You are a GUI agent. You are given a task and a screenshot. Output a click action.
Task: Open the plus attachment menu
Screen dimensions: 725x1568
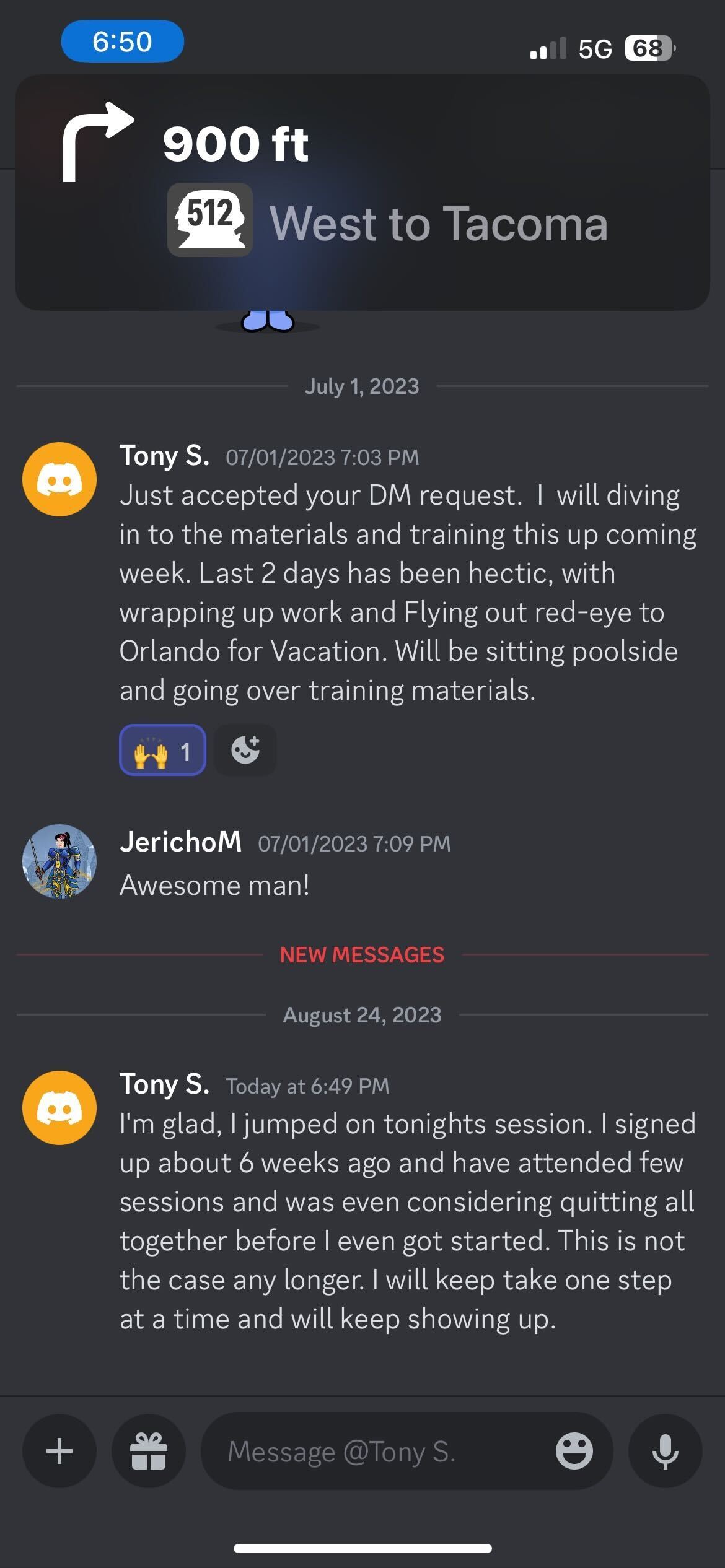click(59, 1450)
